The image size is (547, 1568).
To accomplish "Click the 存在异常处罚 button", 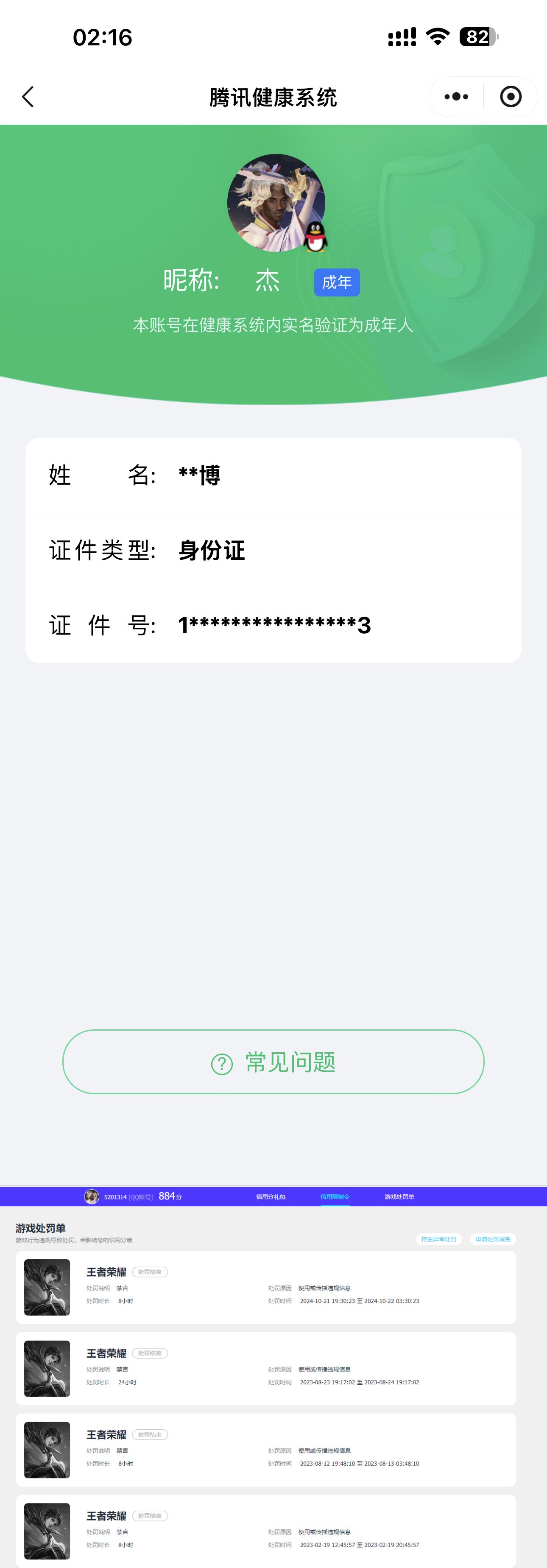I will pyautogui.click(x=439, y=1239).
